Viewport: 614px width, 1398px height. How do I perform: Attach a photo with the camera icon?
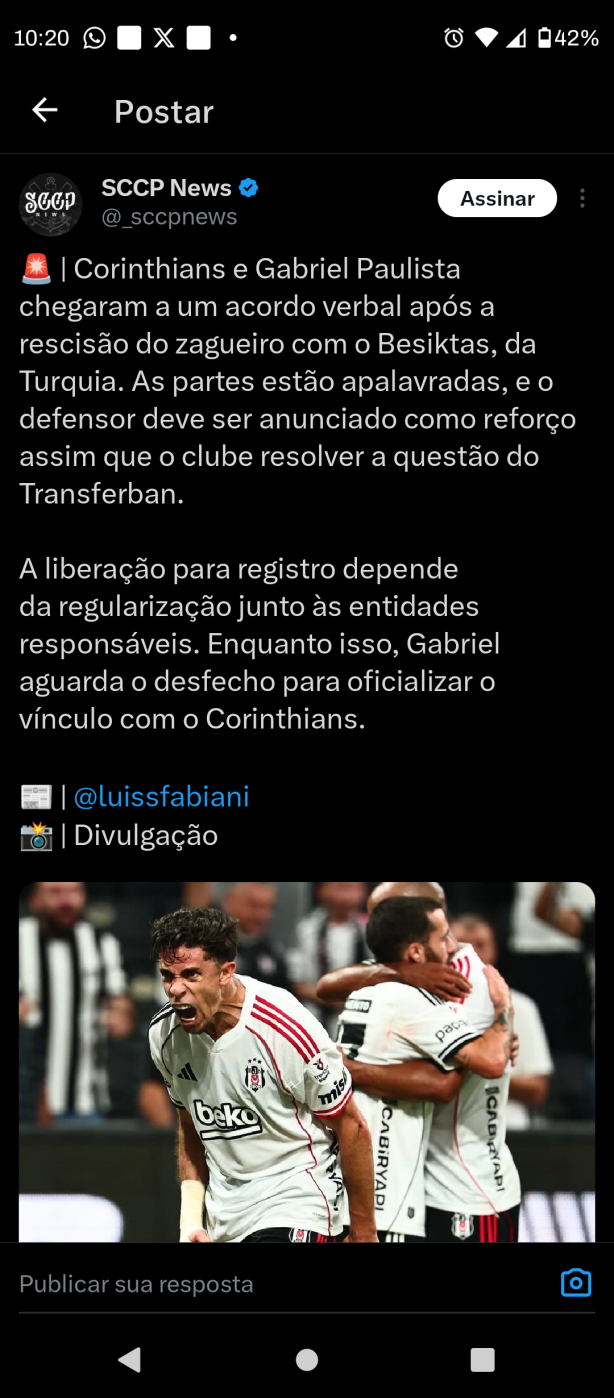575,1282
